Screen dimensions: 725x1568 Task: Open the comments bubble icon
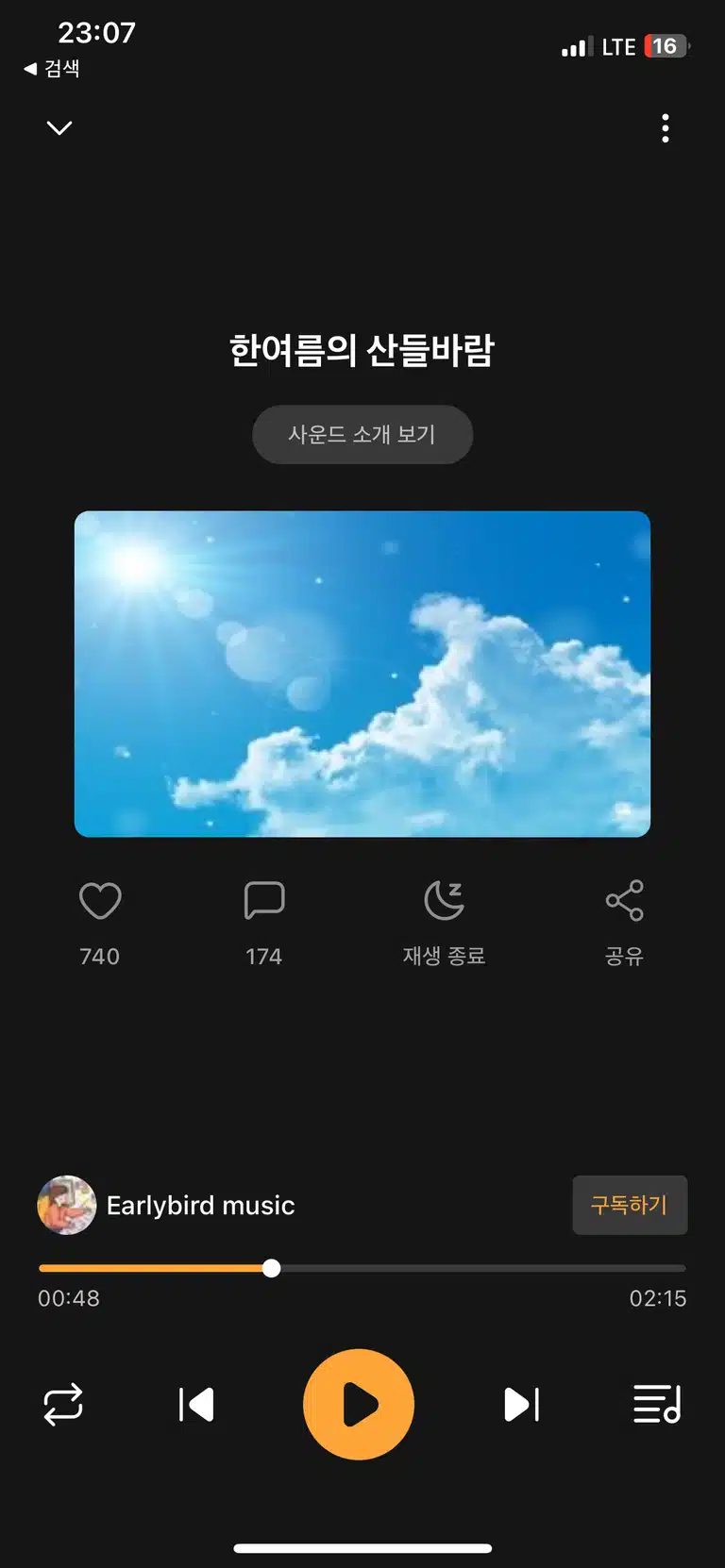[264, 901]
